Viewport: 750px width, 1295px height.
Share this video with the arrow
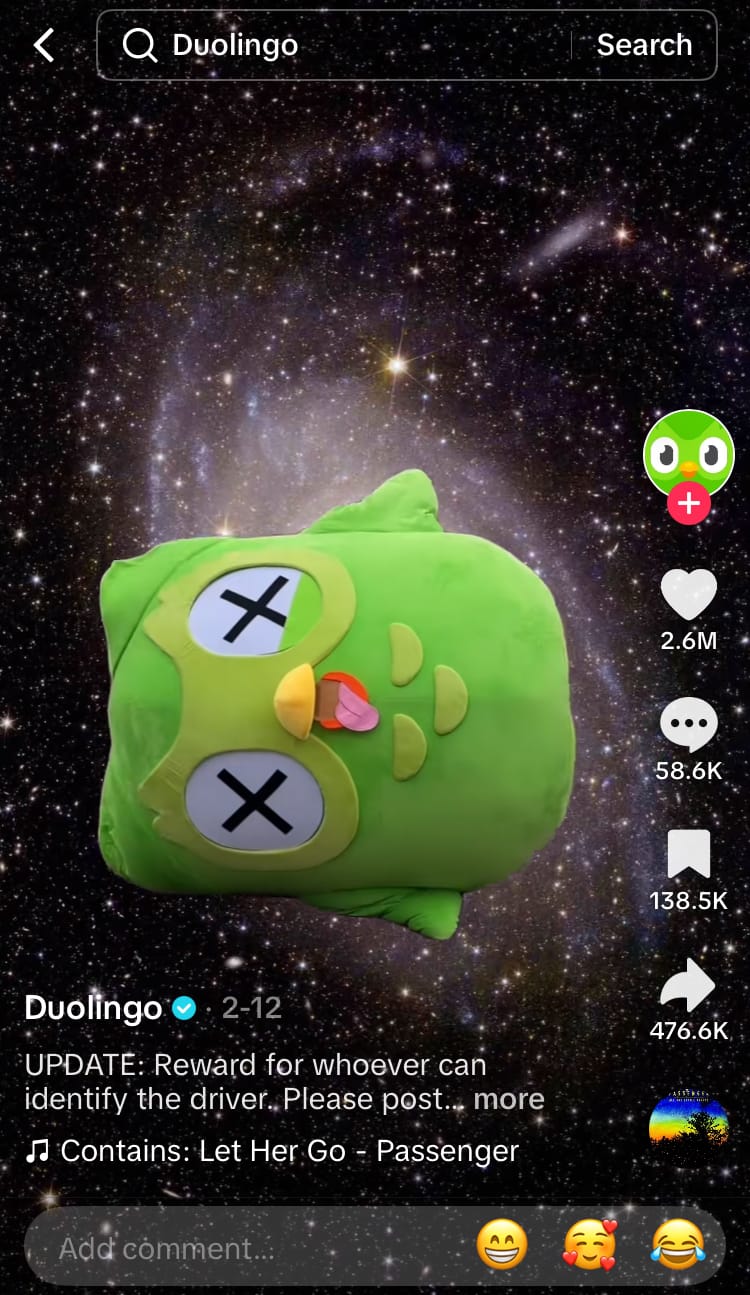pyautogui.click(x=688, y=986)
